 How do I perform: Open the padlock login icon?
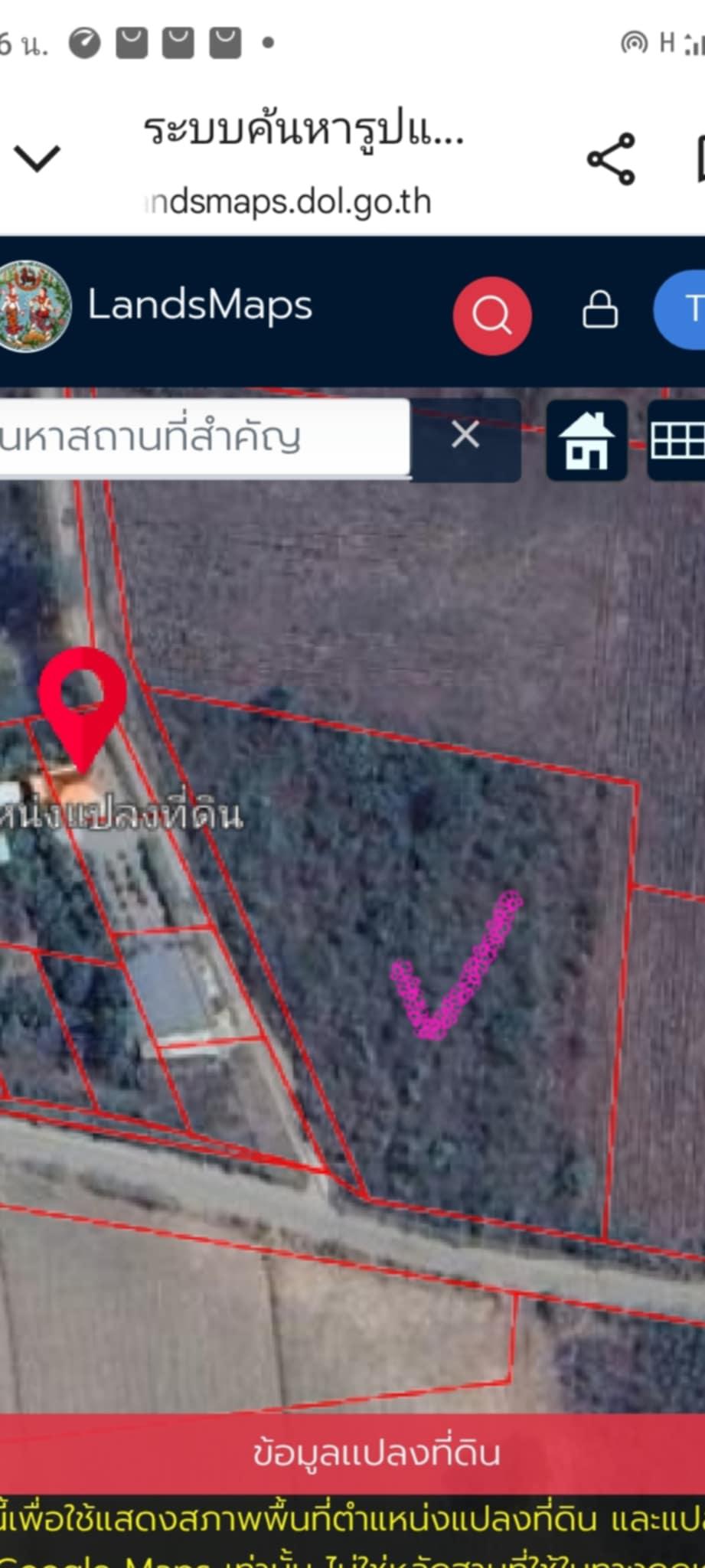click(600, 309)
